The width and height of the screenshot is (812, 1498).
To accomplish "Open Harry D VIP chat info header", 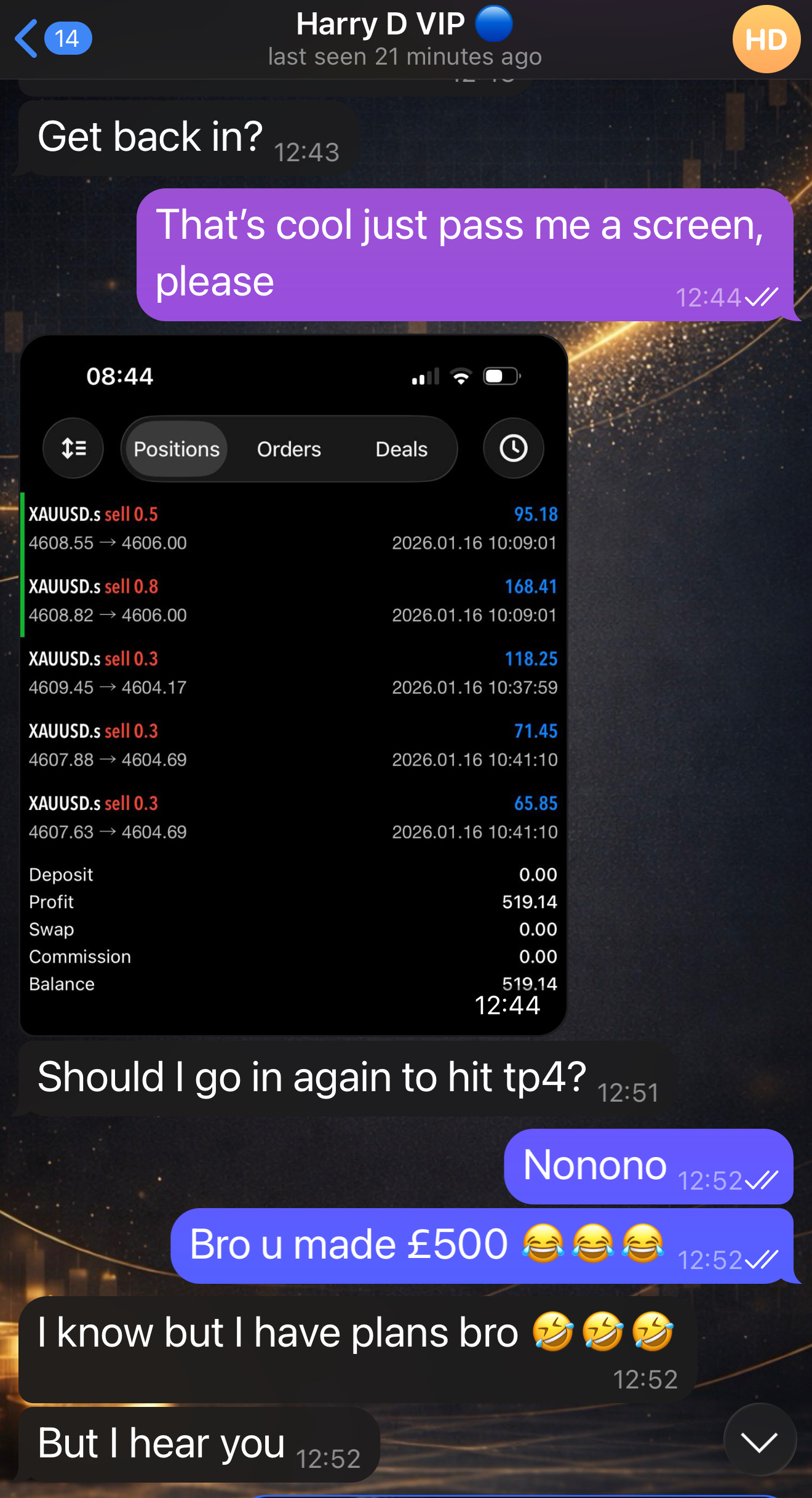I will tap(404, 38).
